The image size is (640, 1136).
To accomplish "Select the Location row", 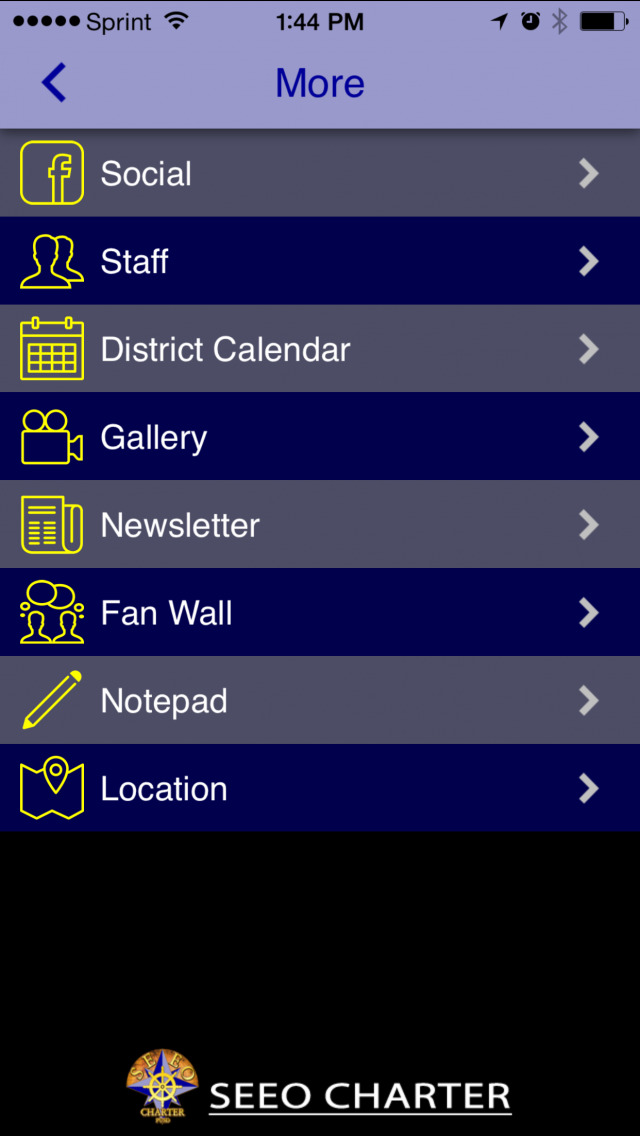I will click(x=320, y=788).
